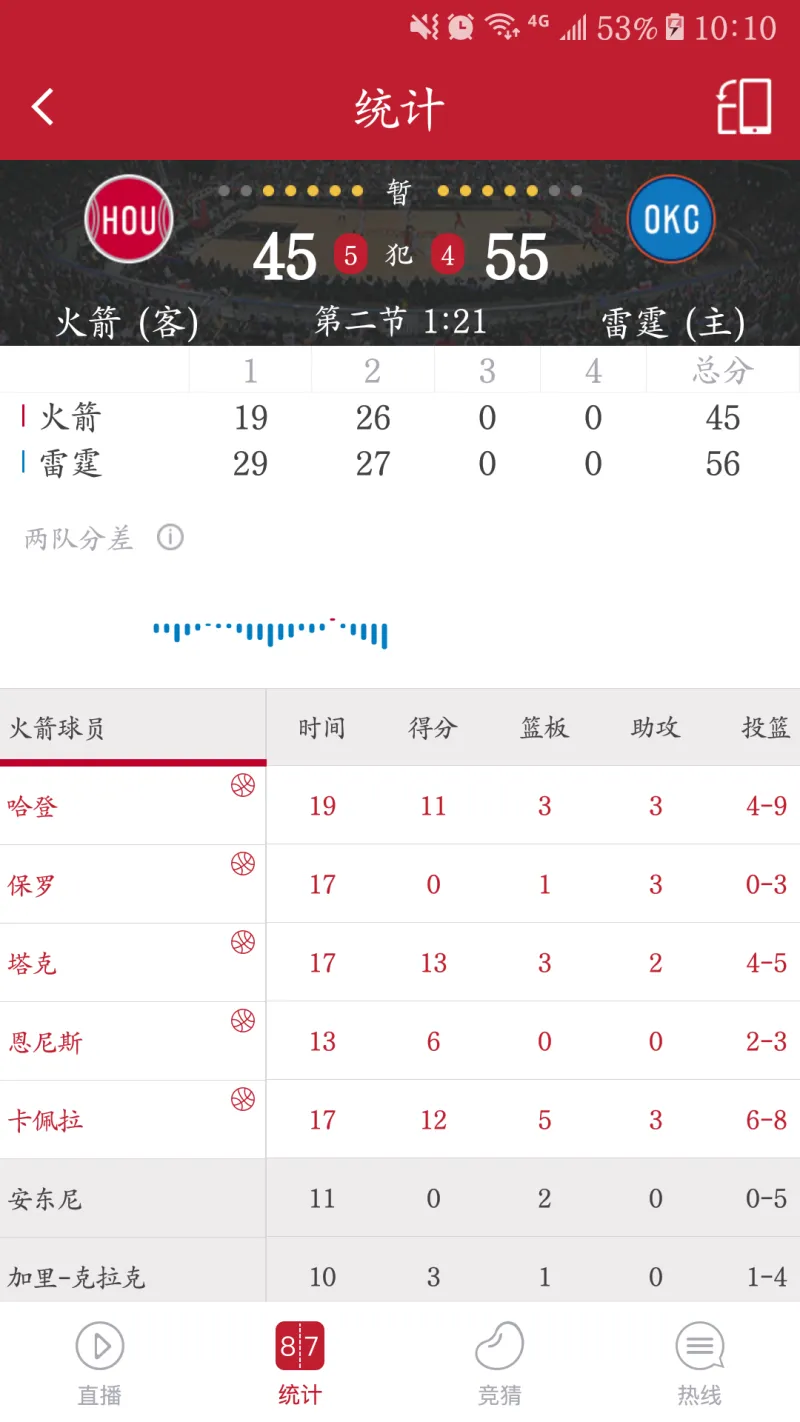Go back using the top-left arrow

(x=43, y=106)
